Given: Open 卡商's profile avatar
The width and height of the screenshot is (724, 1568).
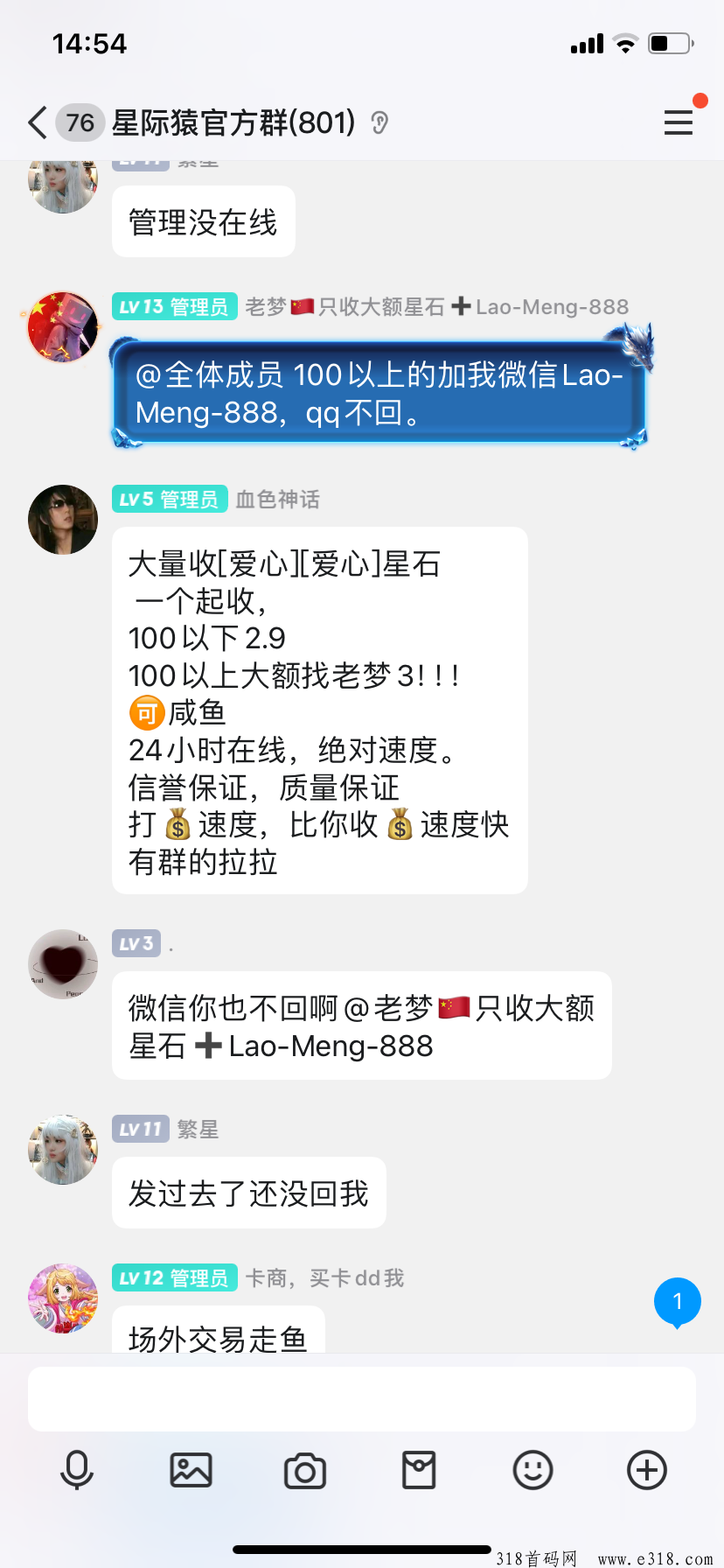Looking at the screenshot, I should 63,1298.
